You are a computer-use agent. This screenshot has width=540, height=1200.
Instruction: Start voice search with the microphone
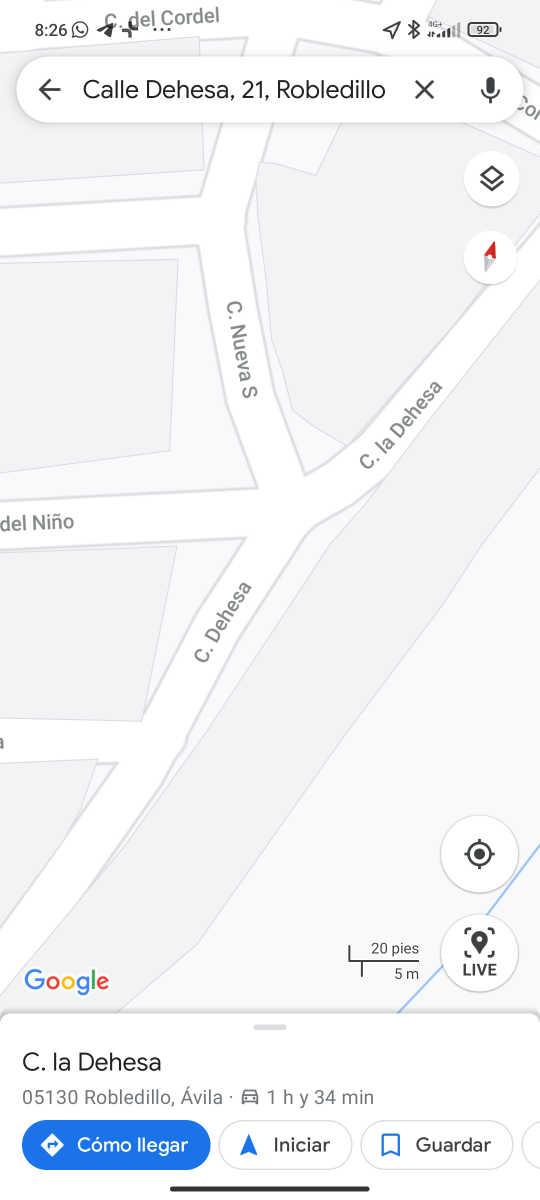click(490, 90)
